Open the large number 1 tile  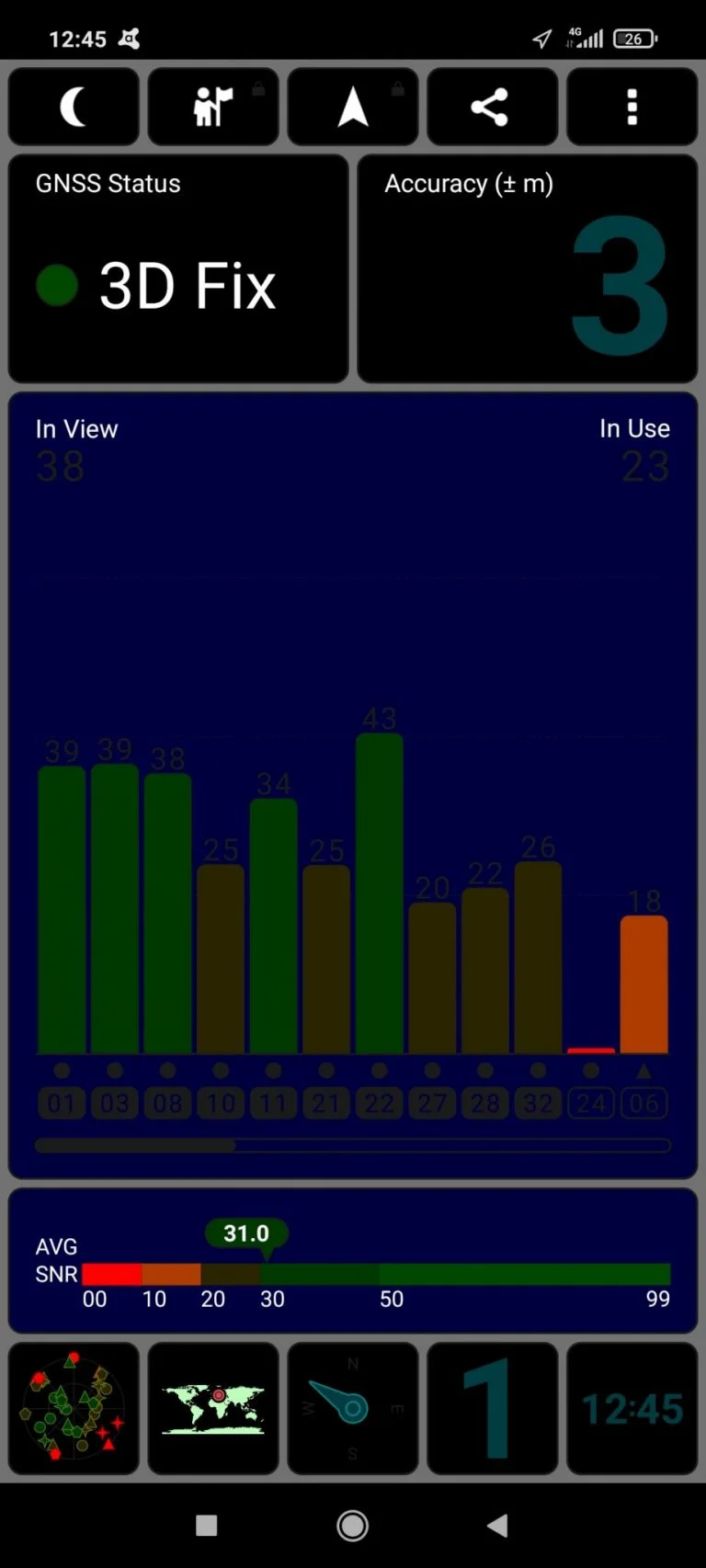[x=492, y=1408]
